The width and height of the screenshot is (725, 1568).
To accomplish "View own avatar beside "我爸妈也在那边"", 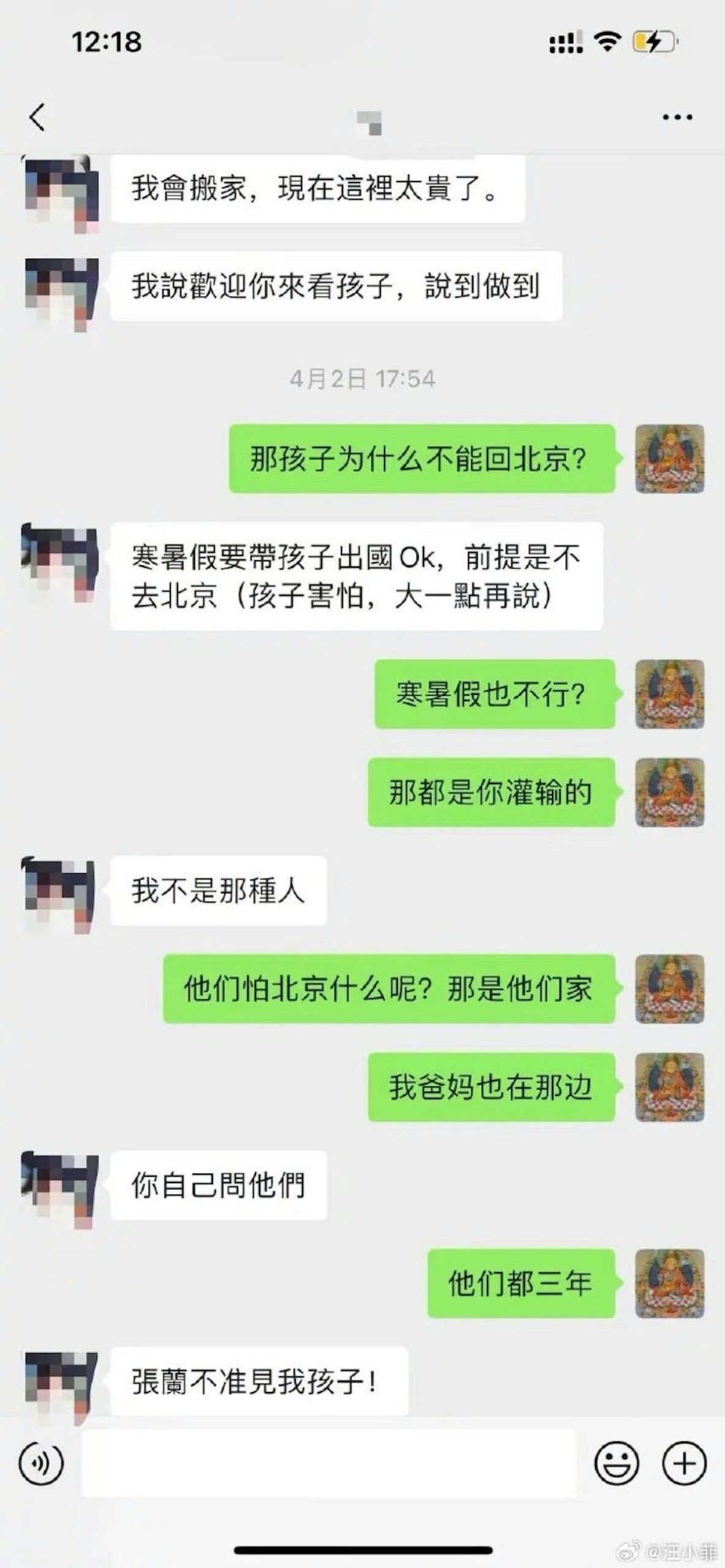I will 670,1087.
